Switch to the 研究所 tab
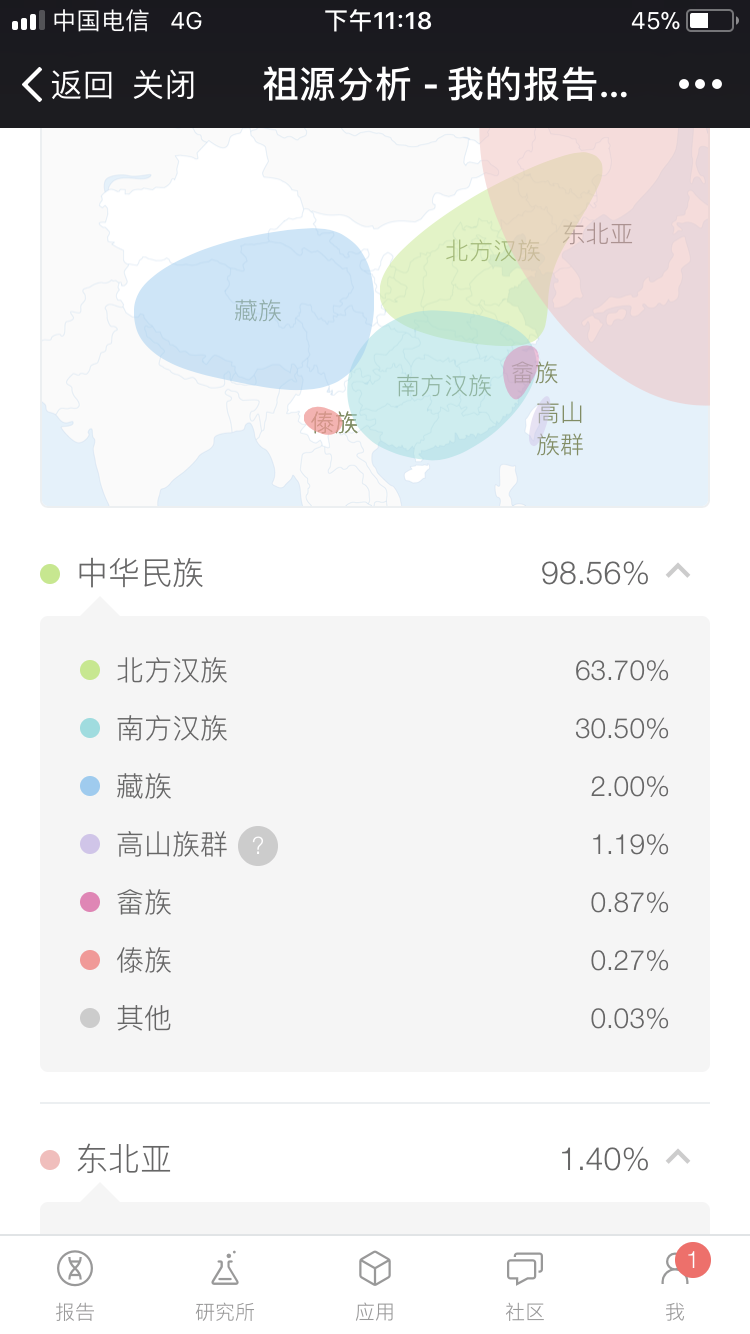 pyautogui.click(x=225, y=1284)
